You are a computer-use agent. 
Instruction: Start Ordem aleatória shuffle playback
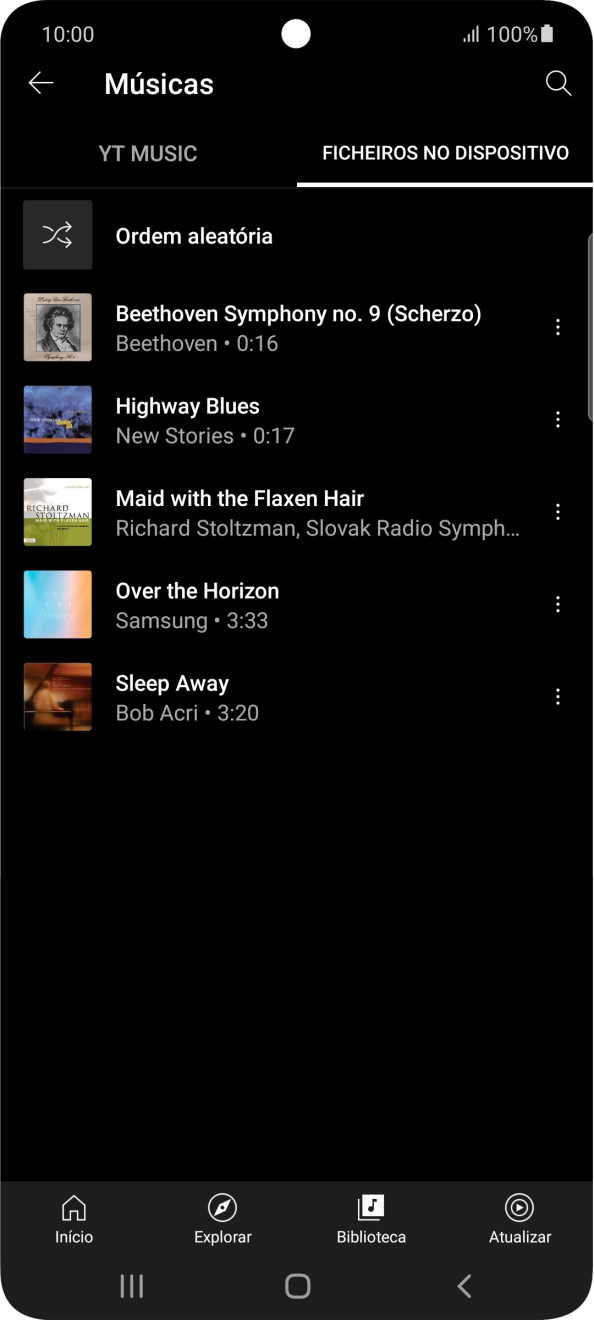[x=297, y=236]
